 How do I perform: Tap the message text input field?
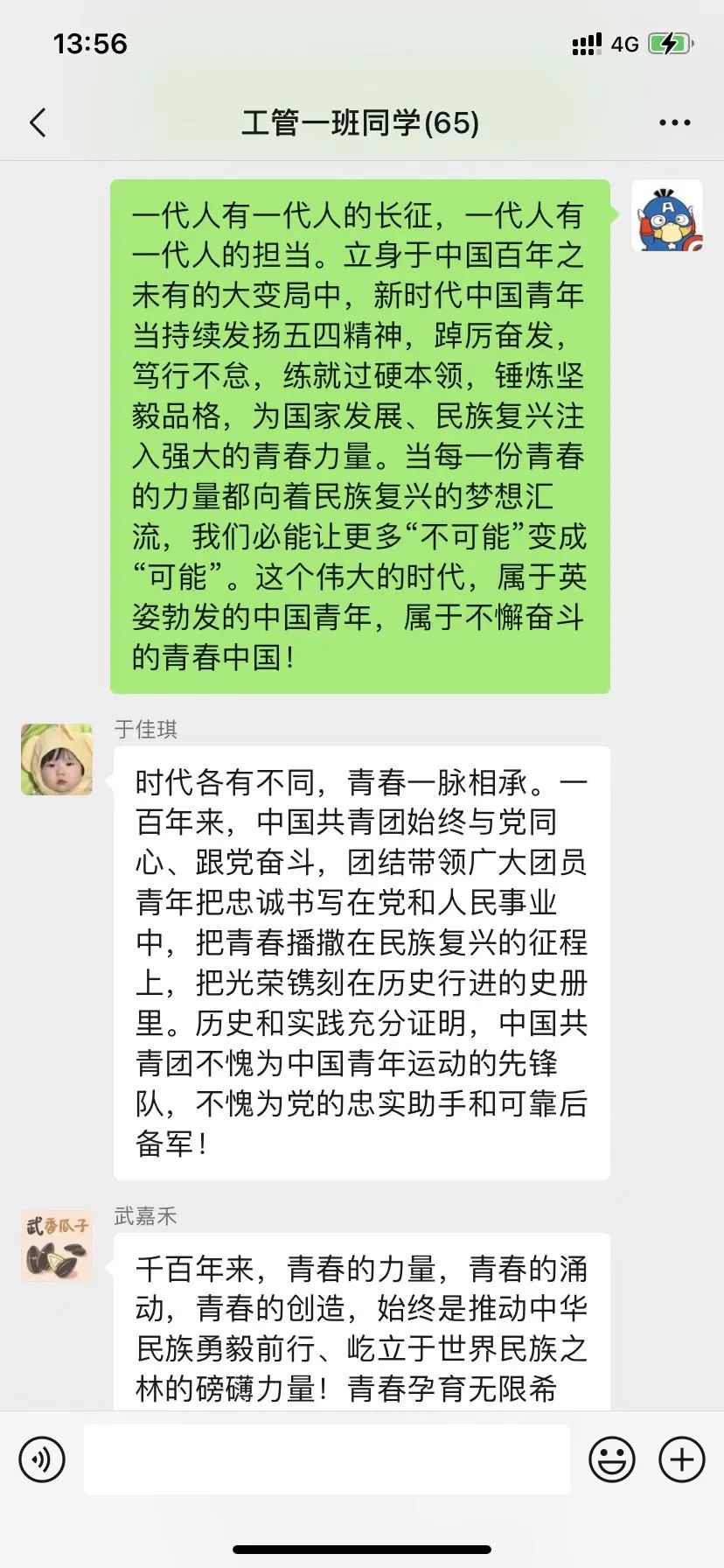click(x=326, y=1459)
